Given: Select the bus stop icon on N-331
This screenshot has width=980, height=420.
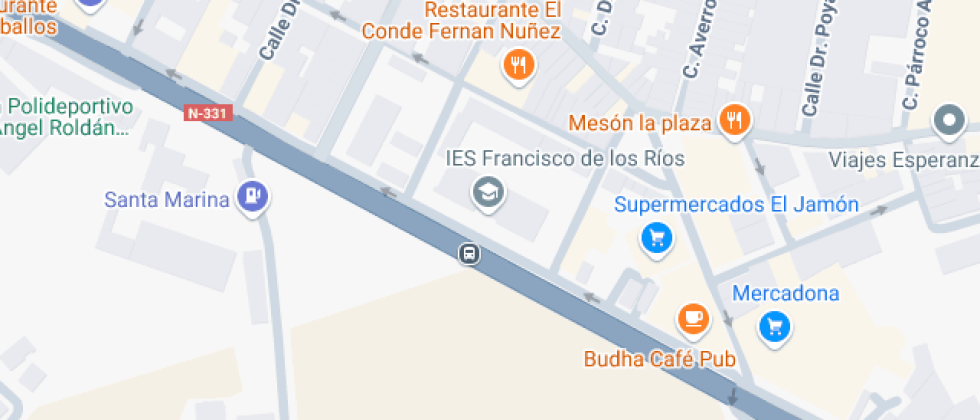Looking at the screenshot, I should coord(469,254).
